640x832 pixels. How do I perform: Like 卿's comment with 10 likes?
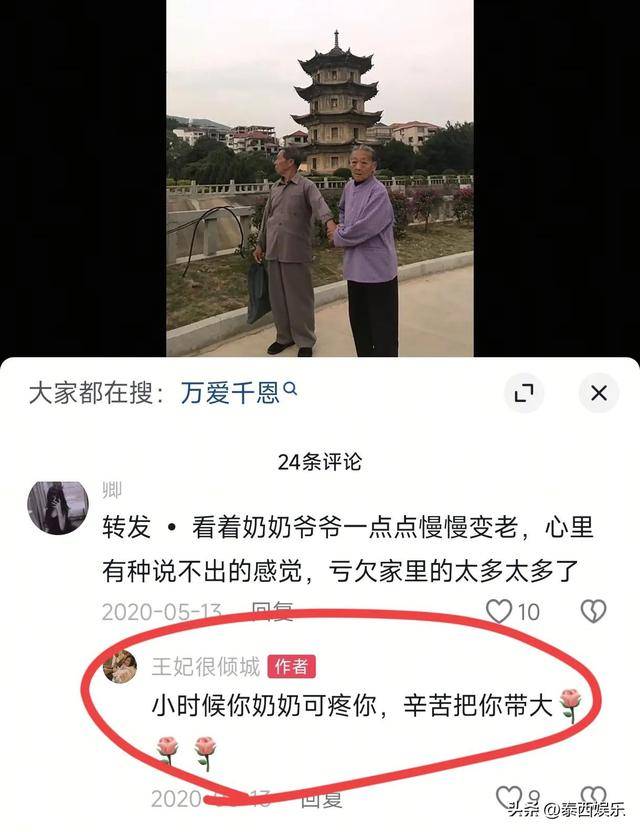click(498, 611)
